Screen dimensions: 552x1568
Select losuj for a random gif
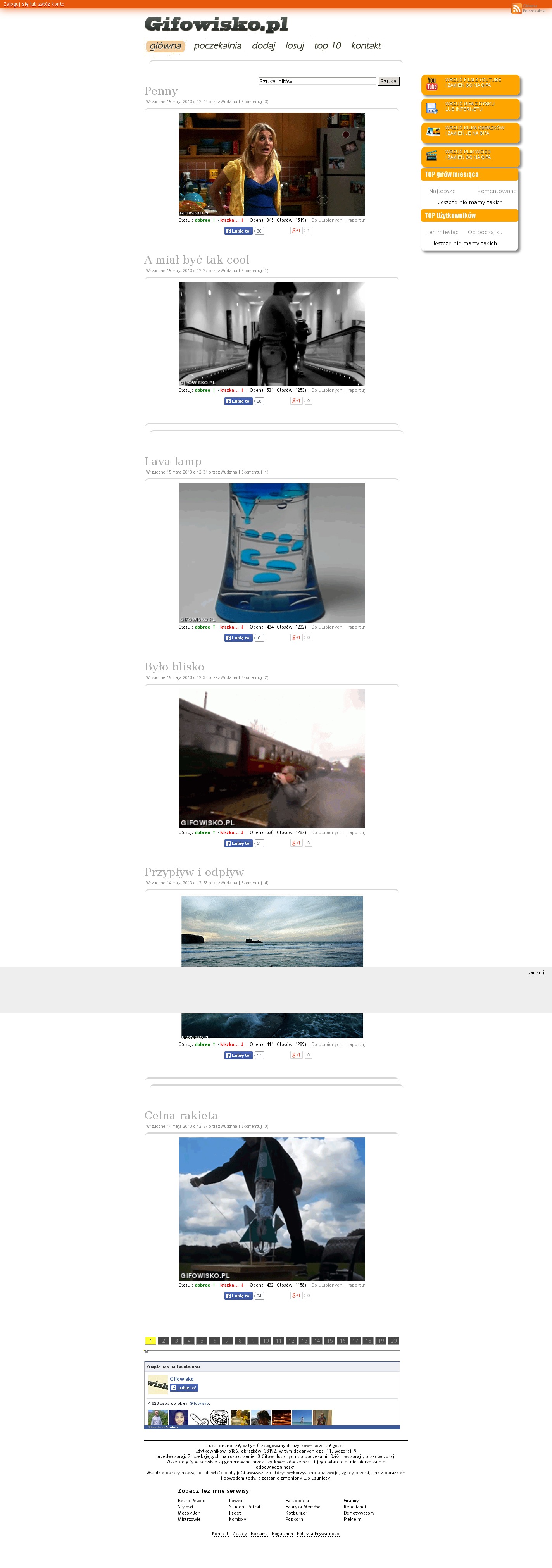pyautogui.click(x=295, y=46)
